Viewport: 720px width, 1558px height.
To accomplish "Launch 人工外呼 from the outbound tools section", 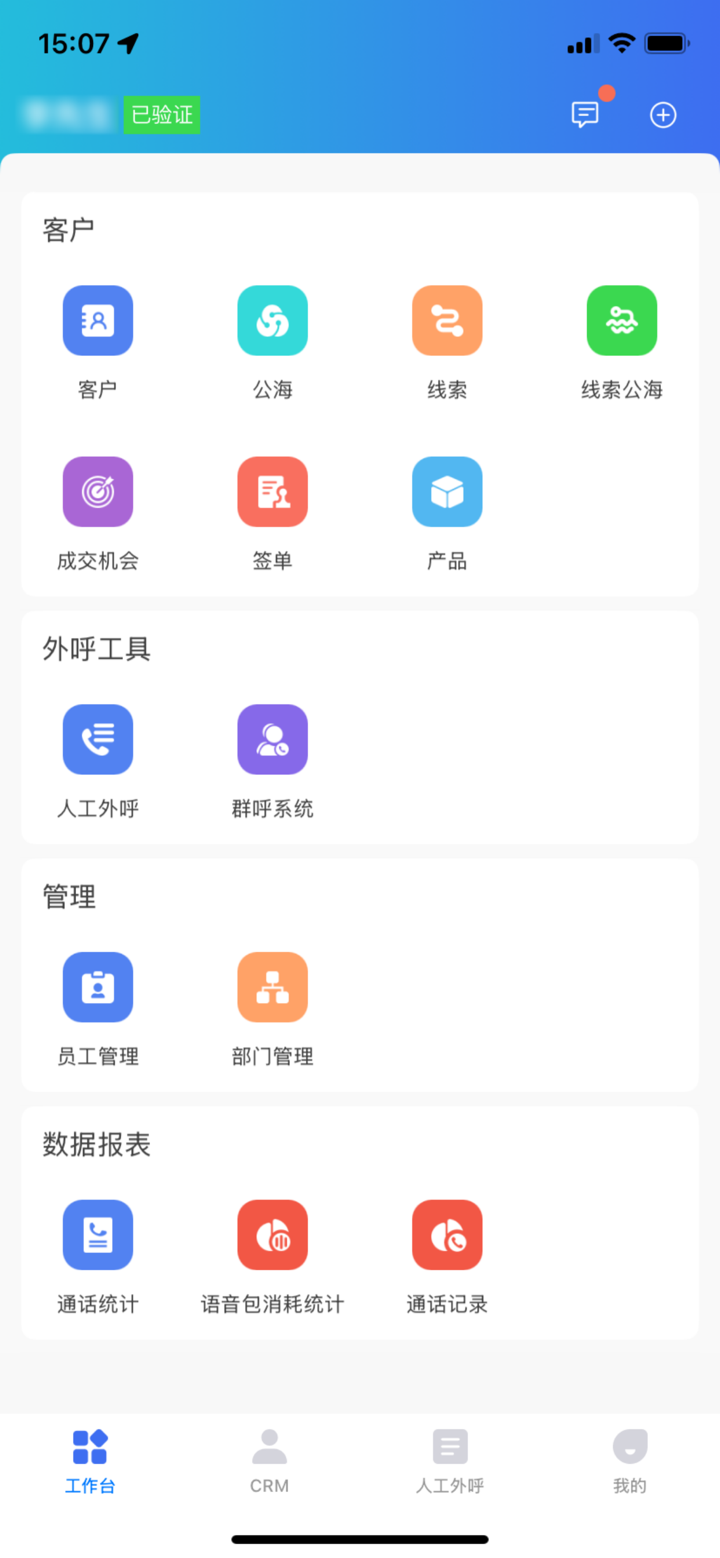I will [x=97, y=739].
